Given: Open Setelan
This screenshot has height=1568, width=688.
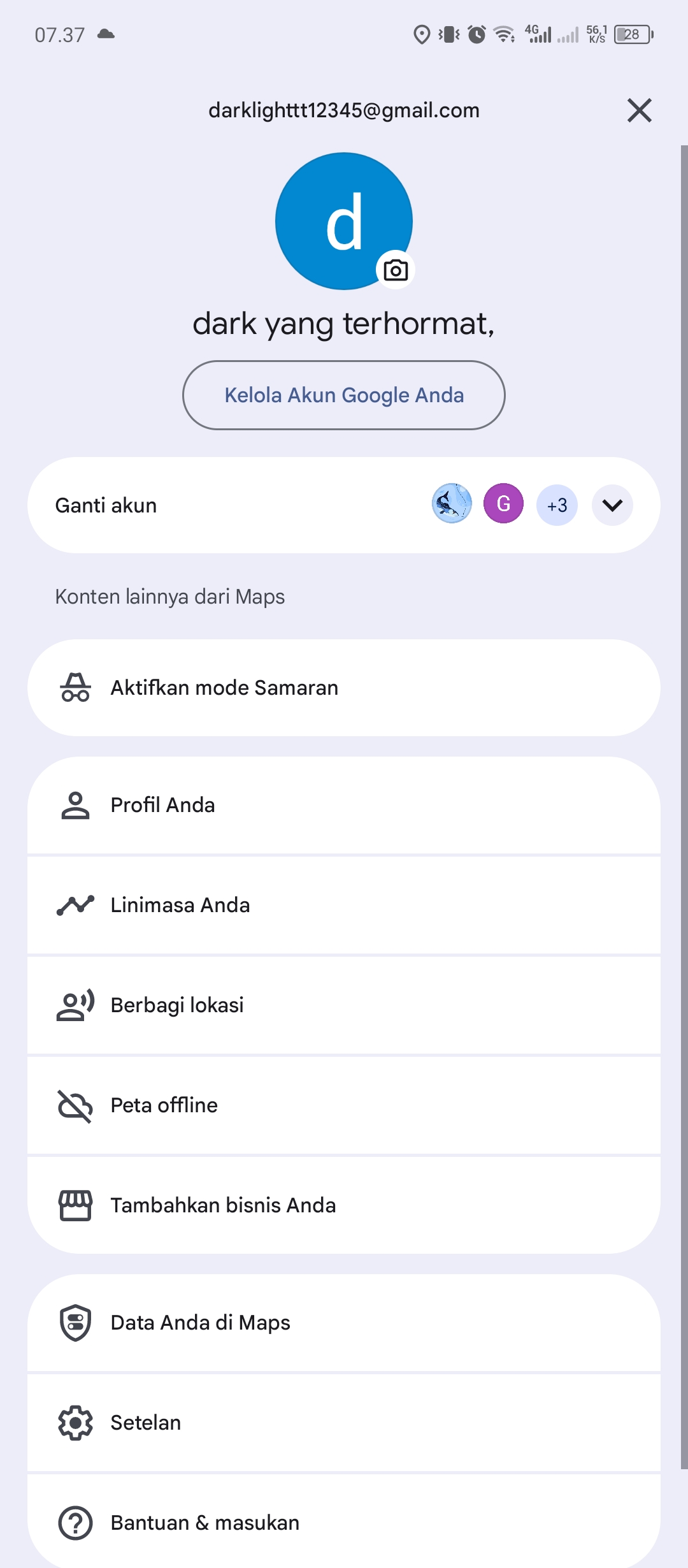Looking at the screenshot, I should [x=344, y=1423].
